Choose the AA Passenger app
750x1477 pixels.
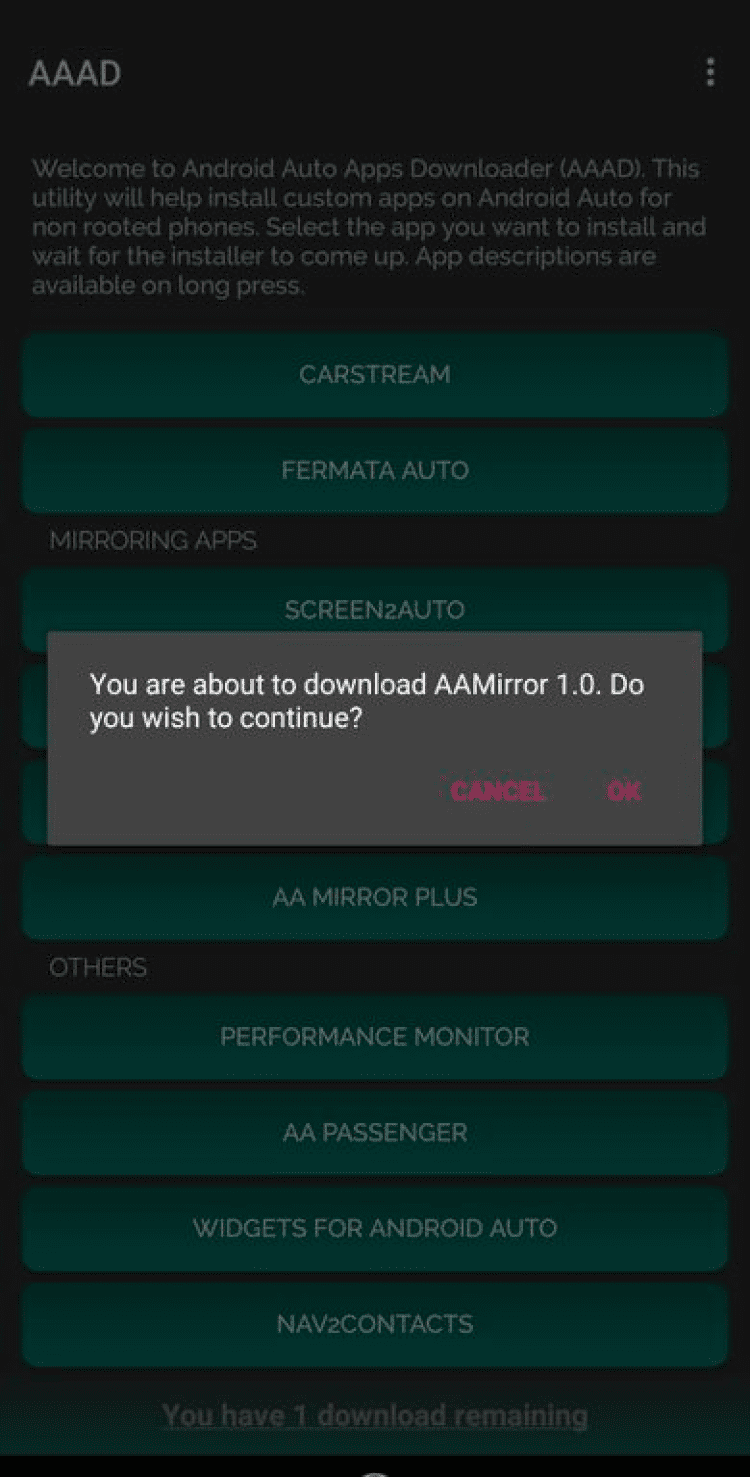(x=375, y=1133)
